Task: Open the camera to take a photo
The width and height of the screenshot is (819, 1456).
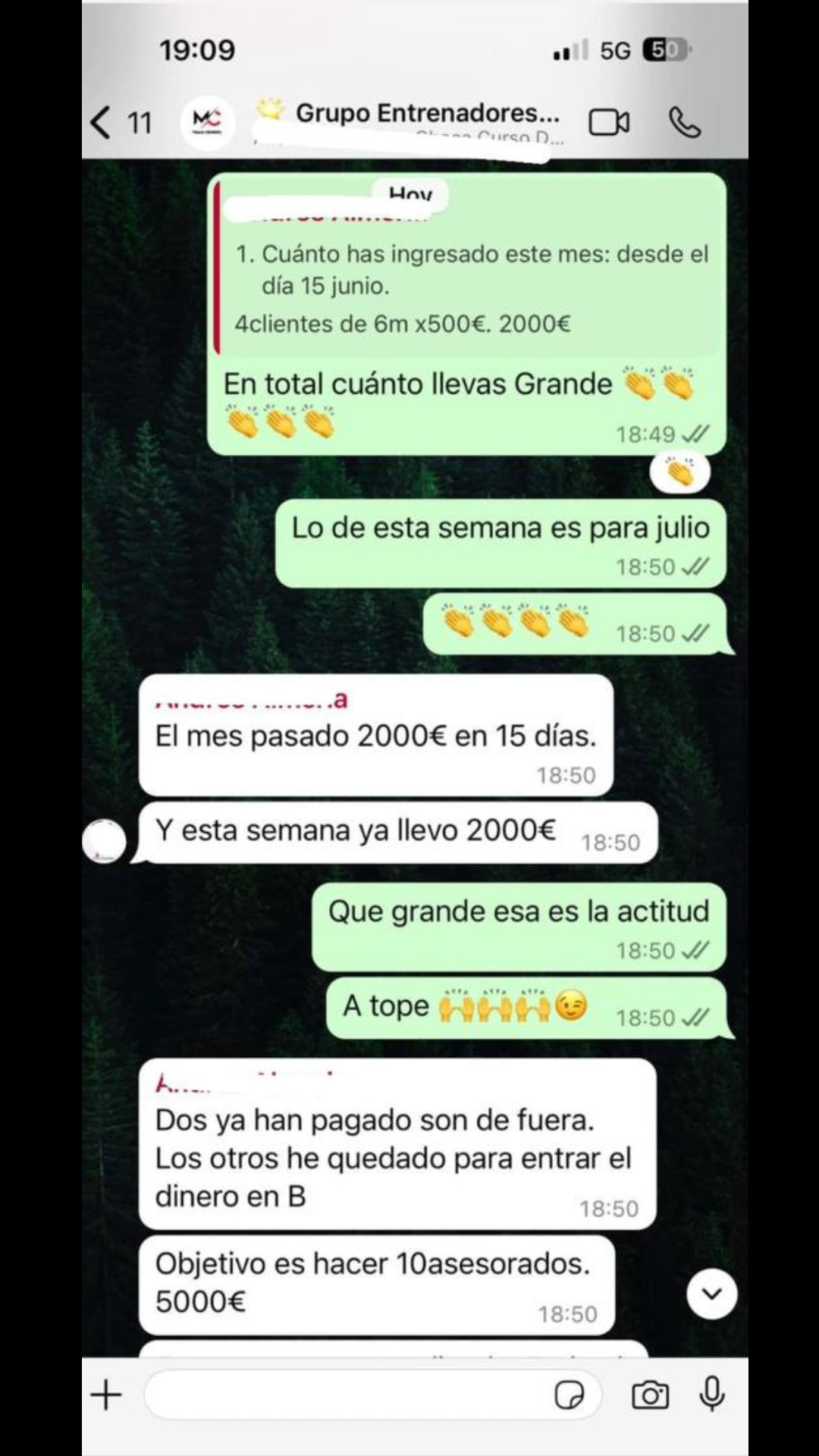Action: tap(650, 1395)
